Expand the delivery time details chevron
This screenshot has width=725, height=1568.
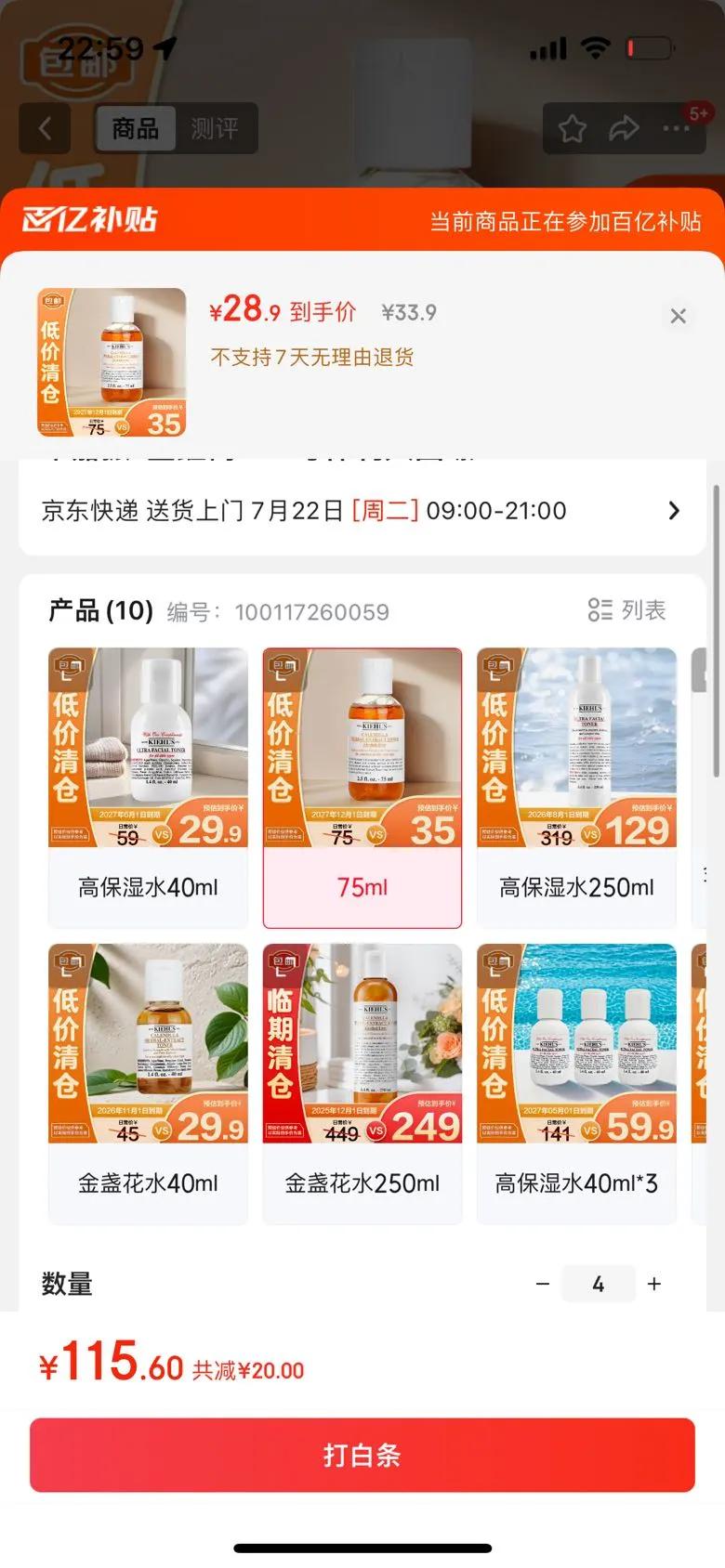674,511
